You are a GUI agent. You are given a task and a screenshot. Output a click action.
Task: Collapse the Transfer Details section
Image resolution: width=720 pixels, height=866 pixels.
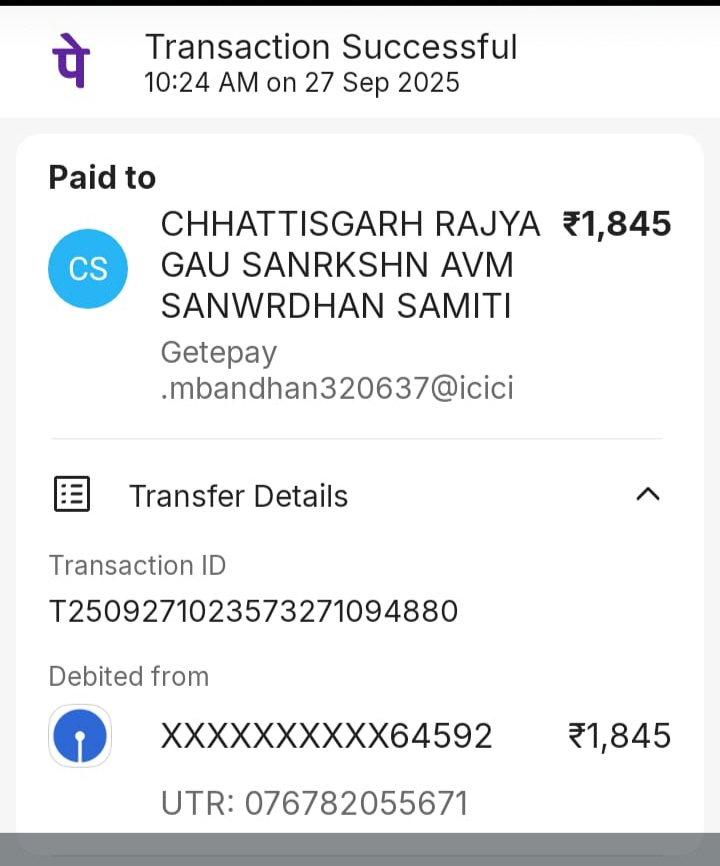coord(648,494)
